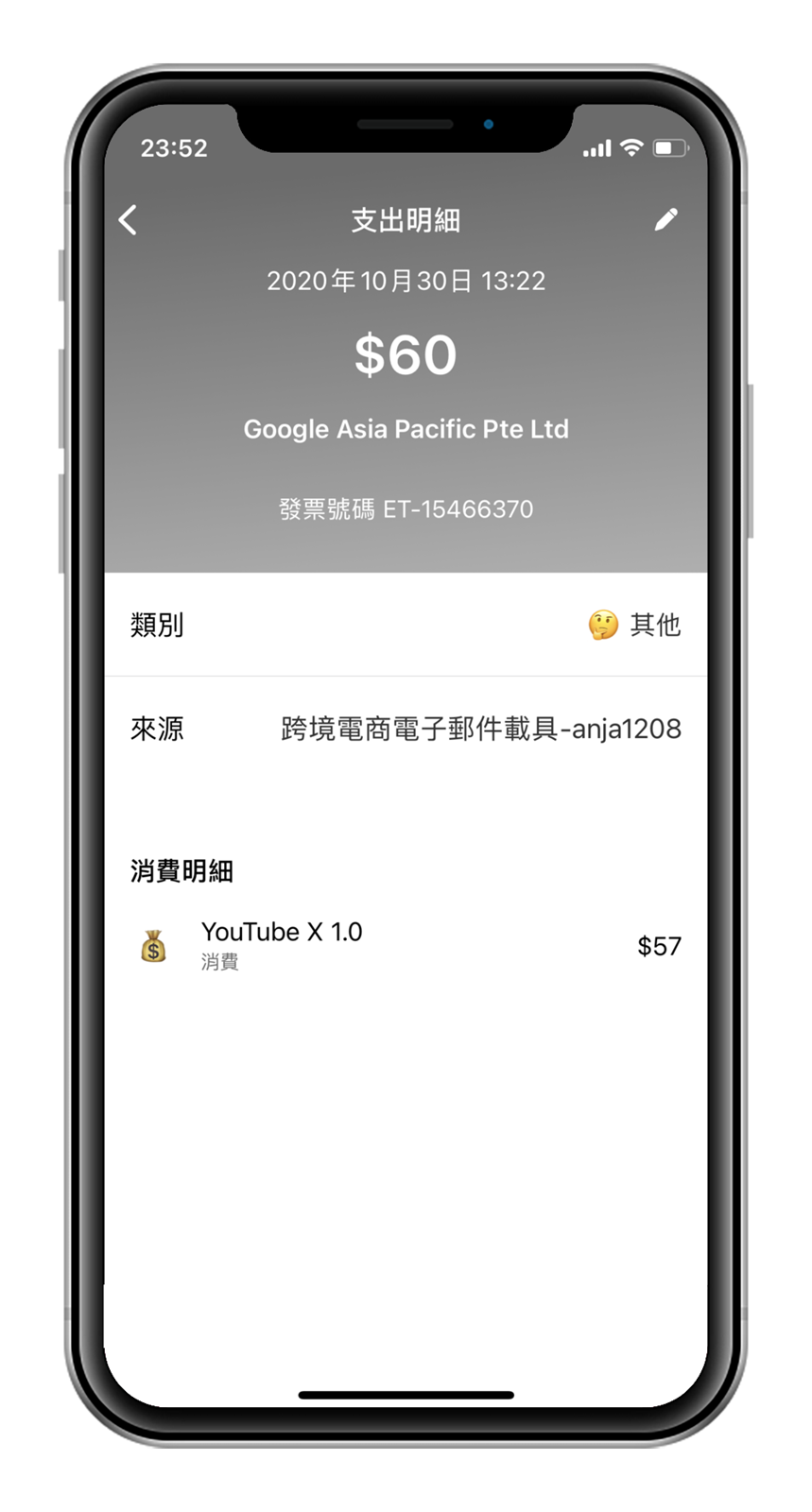This screenshot has height=1512, width=812.
Task: Tap the pencil icon to edit this expense
Action: [665, 220]
